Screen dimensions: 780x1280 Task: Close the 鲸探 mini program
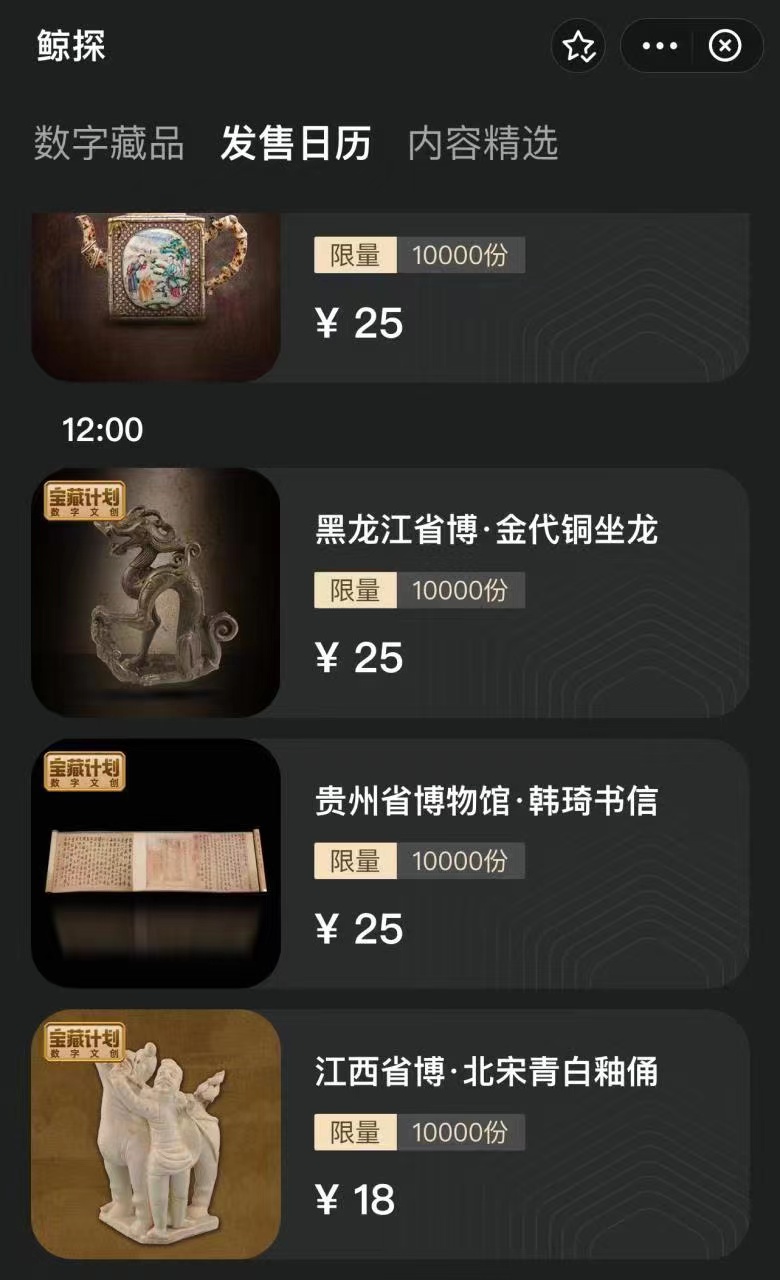(725, 46)
